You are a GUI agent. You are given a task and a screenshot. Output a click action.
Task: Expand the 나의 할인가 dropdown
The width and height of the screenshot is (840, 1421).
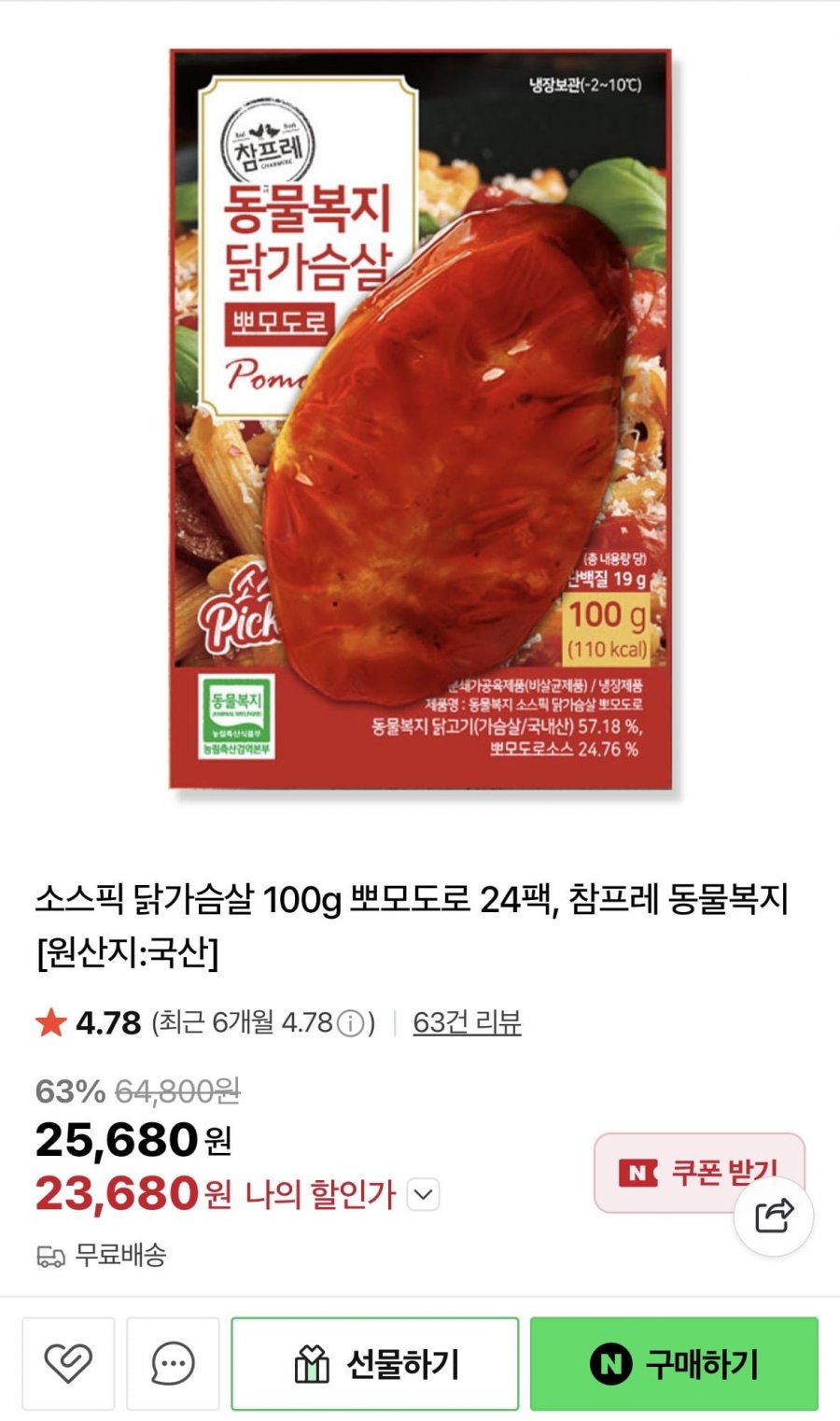pyautogui.click(x=423, y=1194)
